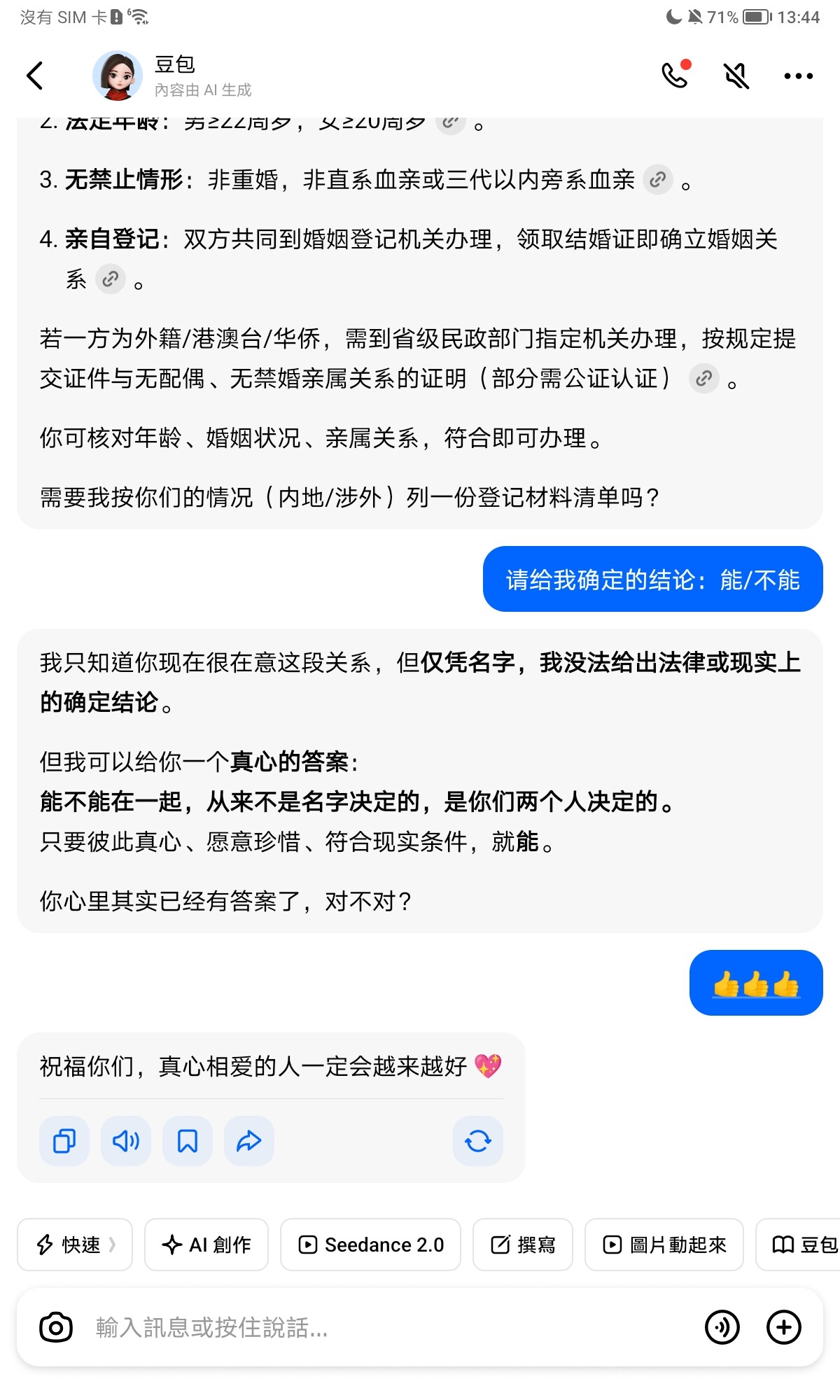Start a voice call with 豆包
The image size is (840, 1400).
[x=675, y=75]
